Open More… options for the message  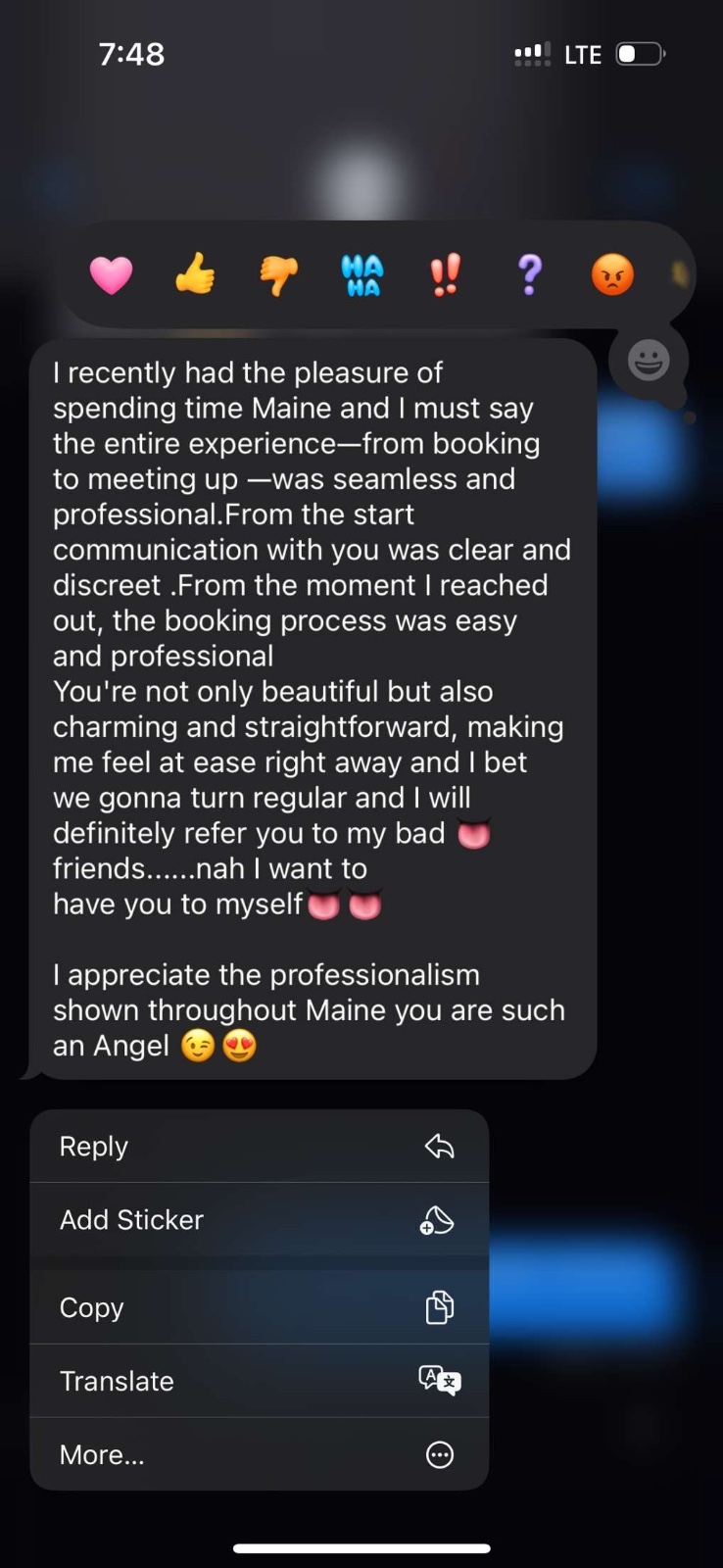point(259,1454)
